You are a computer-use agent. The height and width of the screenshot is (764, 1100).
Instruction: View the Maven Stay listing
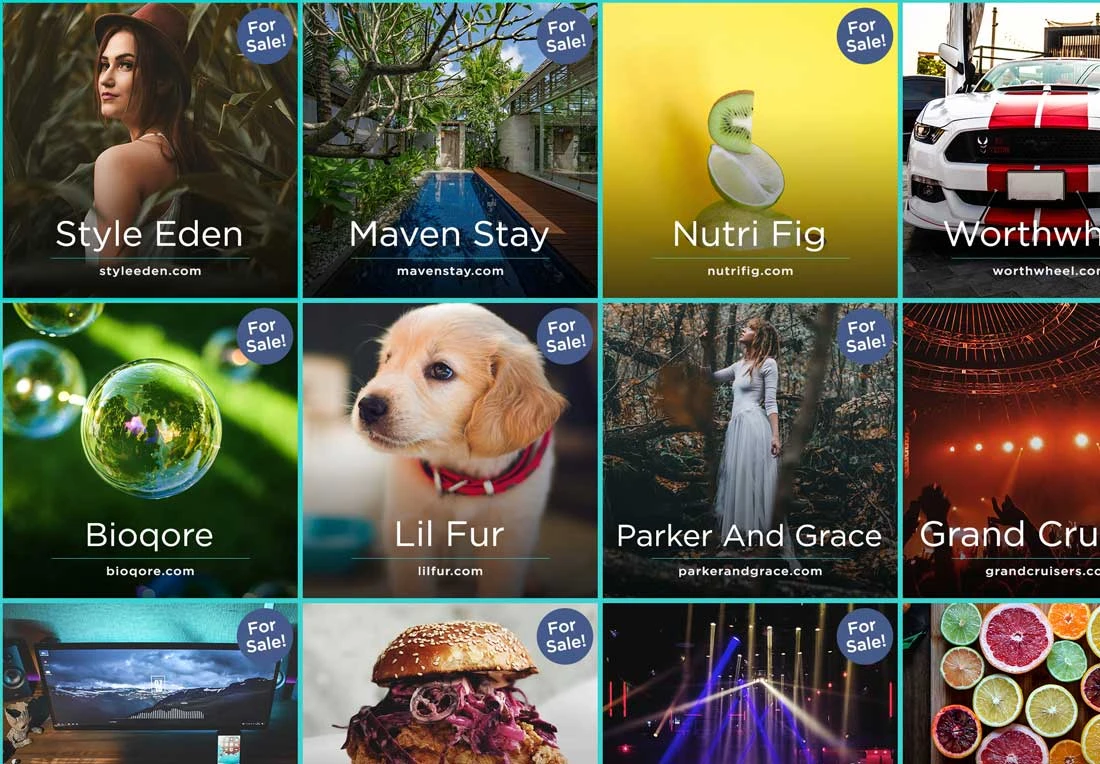click(450, 150)
